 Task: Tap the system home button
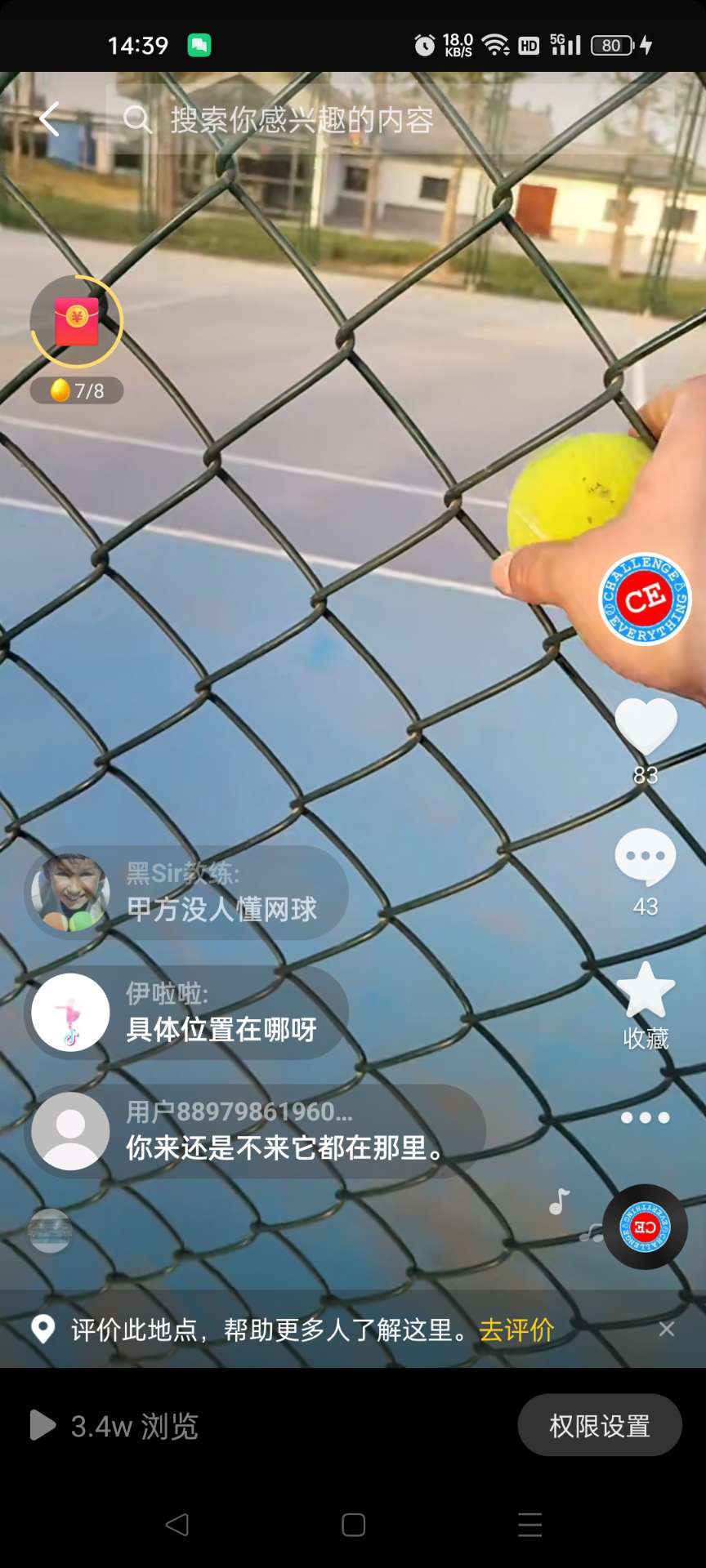click(353, 1525)
